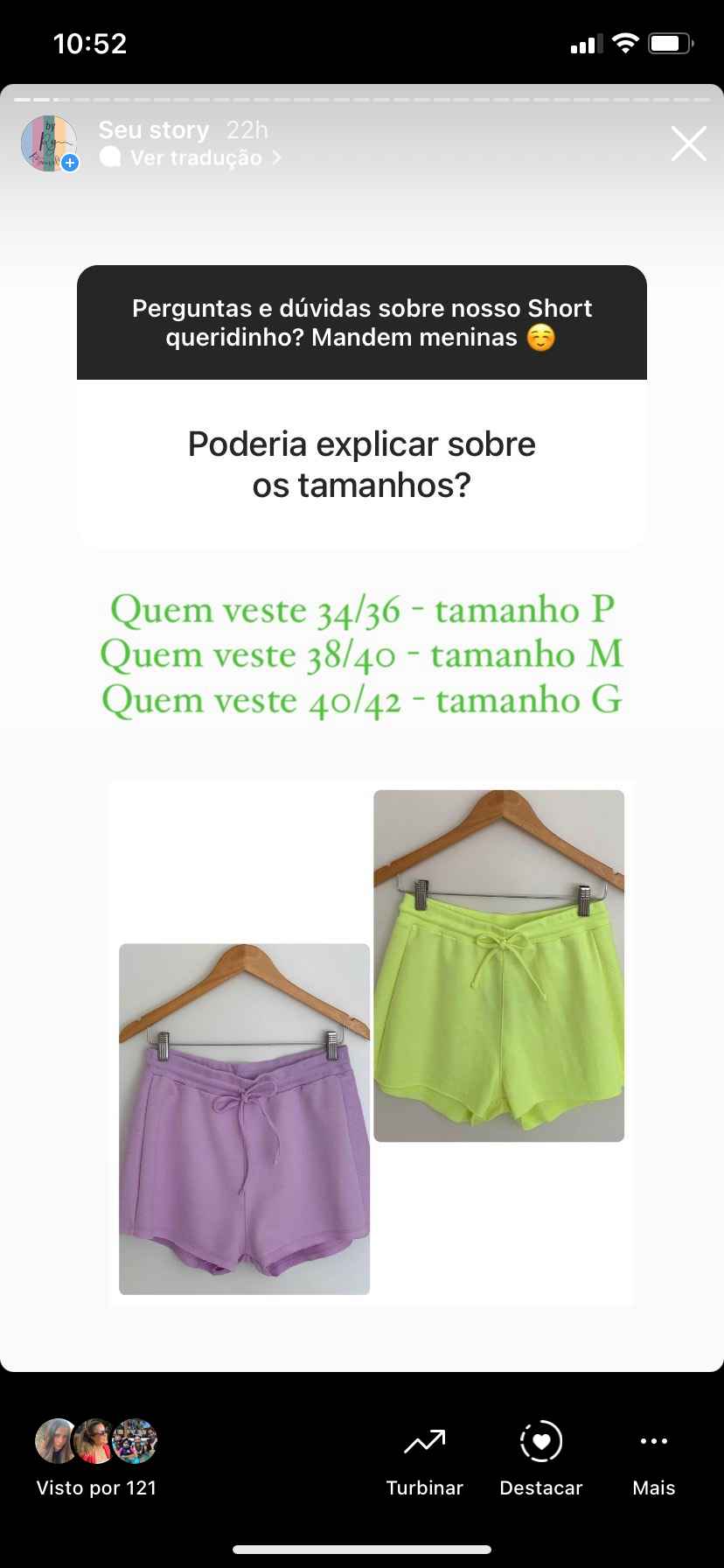724x1568 pixels.
Task: Open Ver tradução to translate the story
Action: coord(196,158)
